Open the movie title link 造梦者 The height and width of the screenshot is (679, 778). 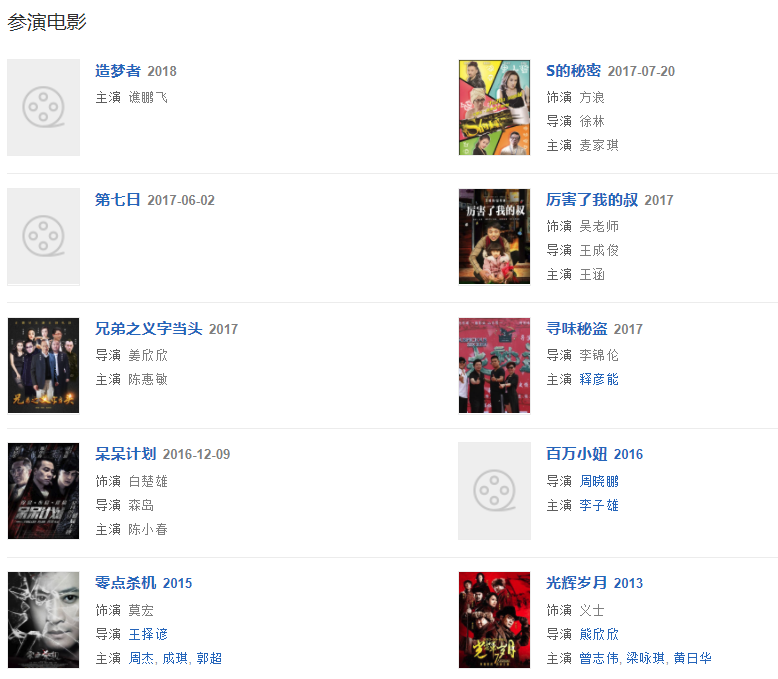coord(118,71)
